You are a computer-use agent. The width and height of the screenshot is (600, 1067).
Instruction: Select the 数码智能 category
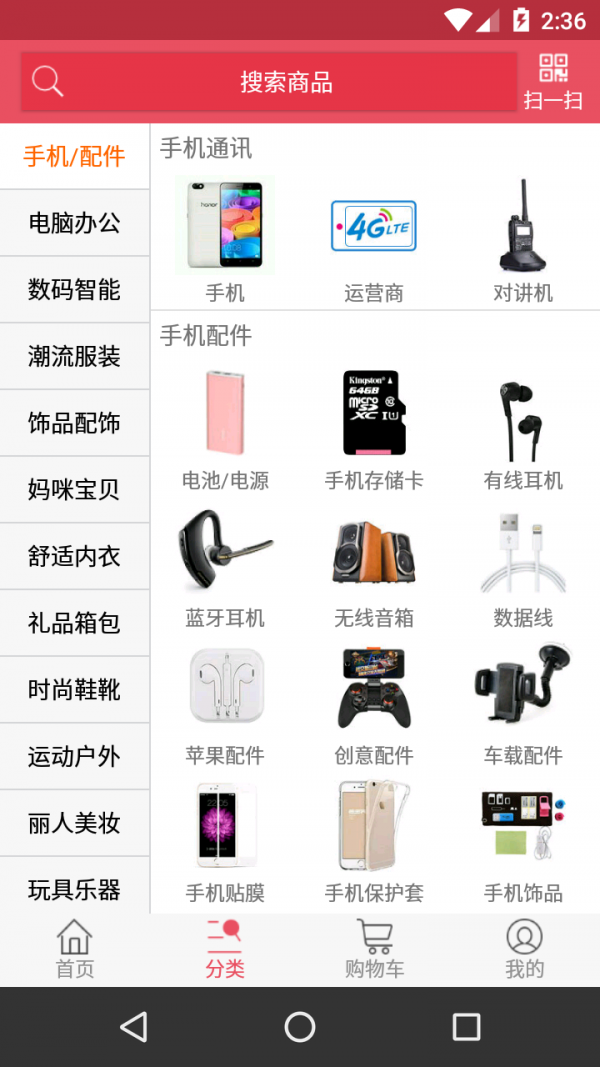[x=75, y=290]
